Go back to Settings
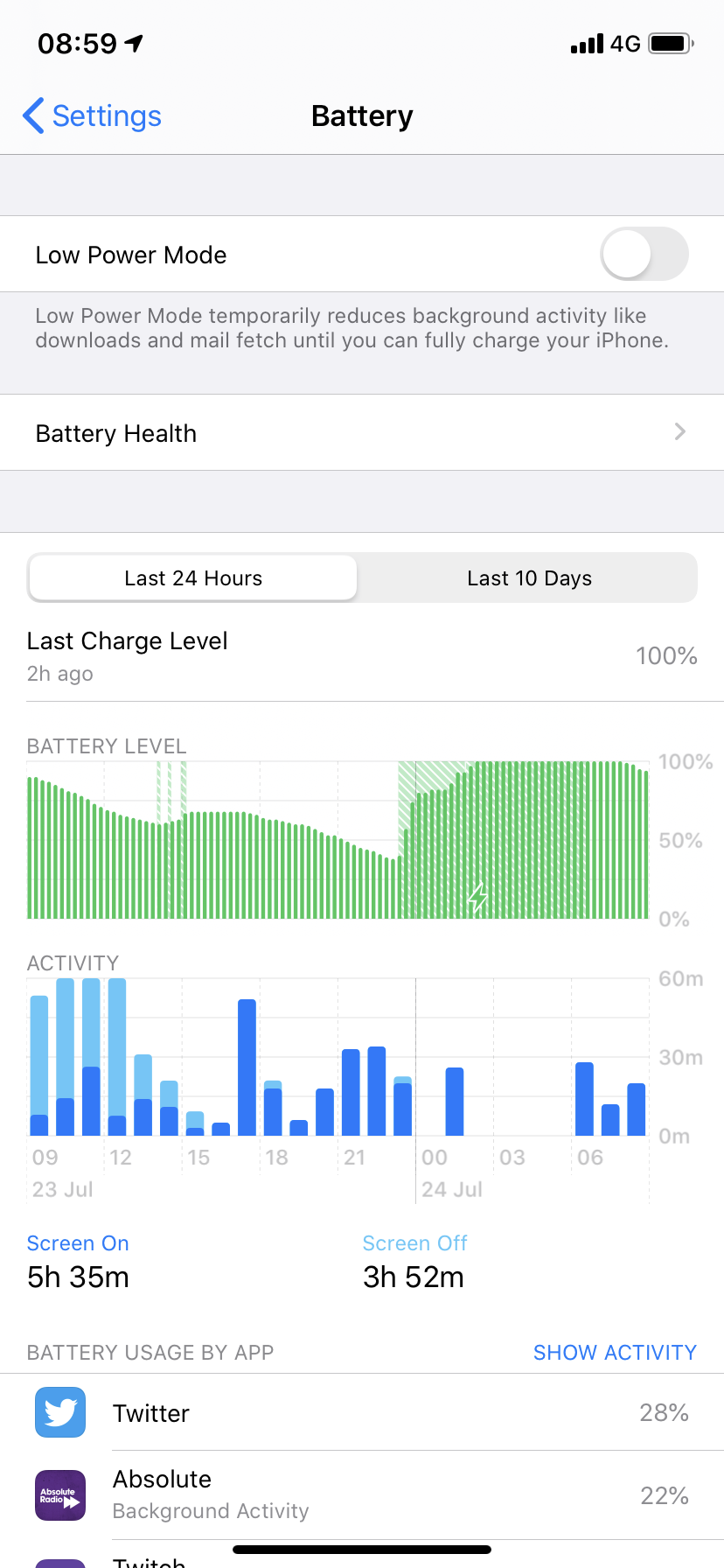Screen dimensions: 724x1568 tap(92, 115)
